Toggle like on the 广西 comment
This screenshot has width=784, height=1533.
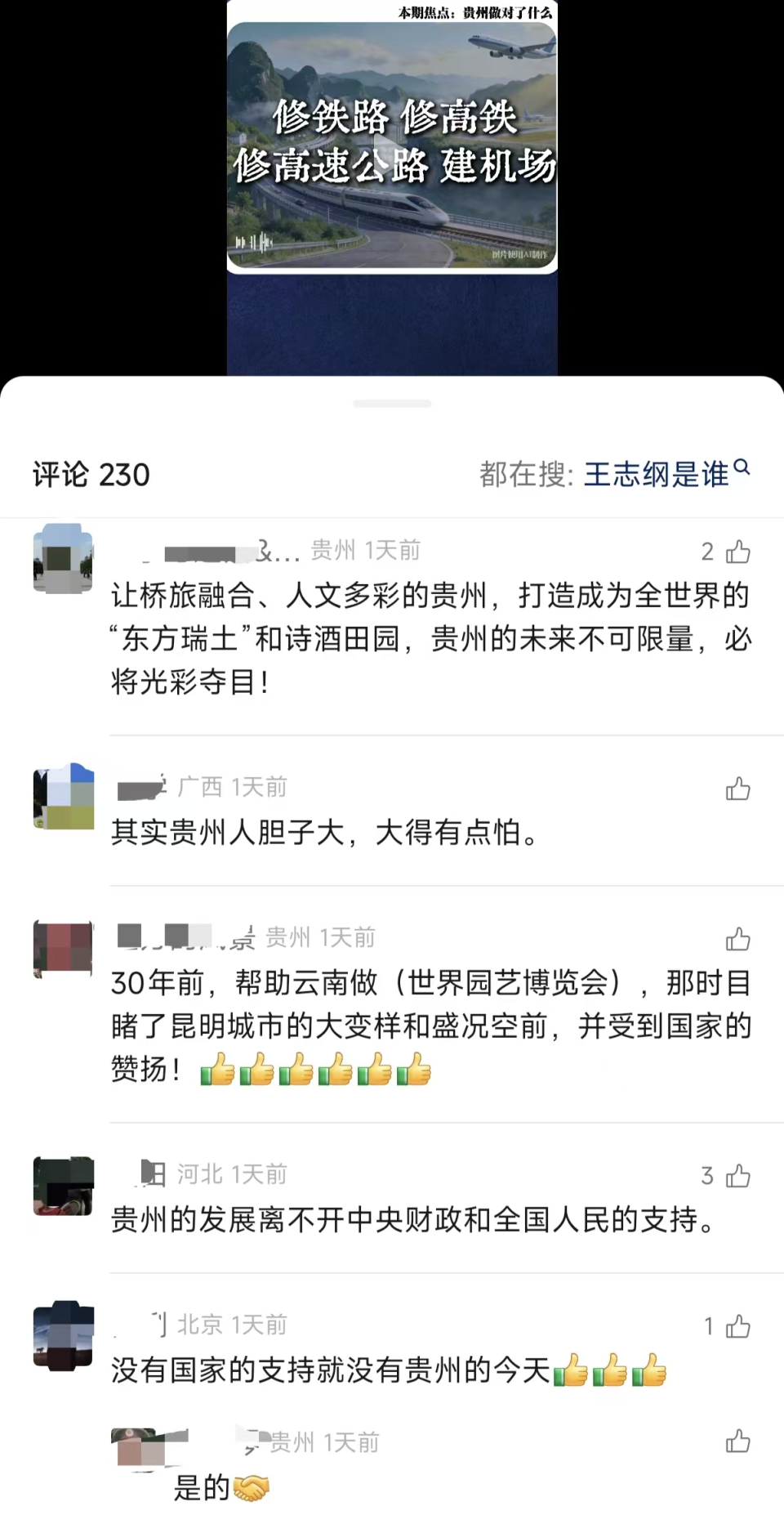737,787
